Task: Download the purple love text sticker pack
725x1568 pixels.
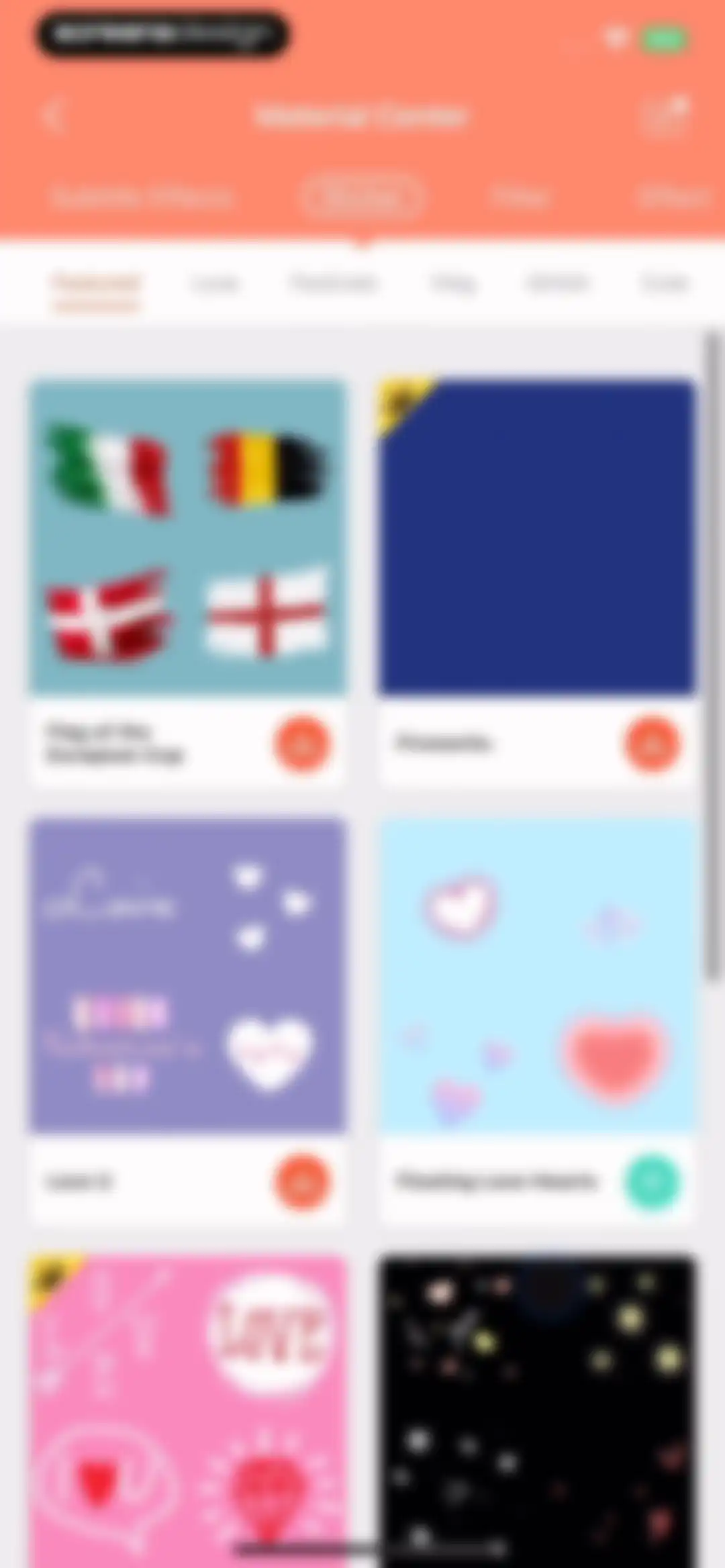Action: click(302, 1183)
